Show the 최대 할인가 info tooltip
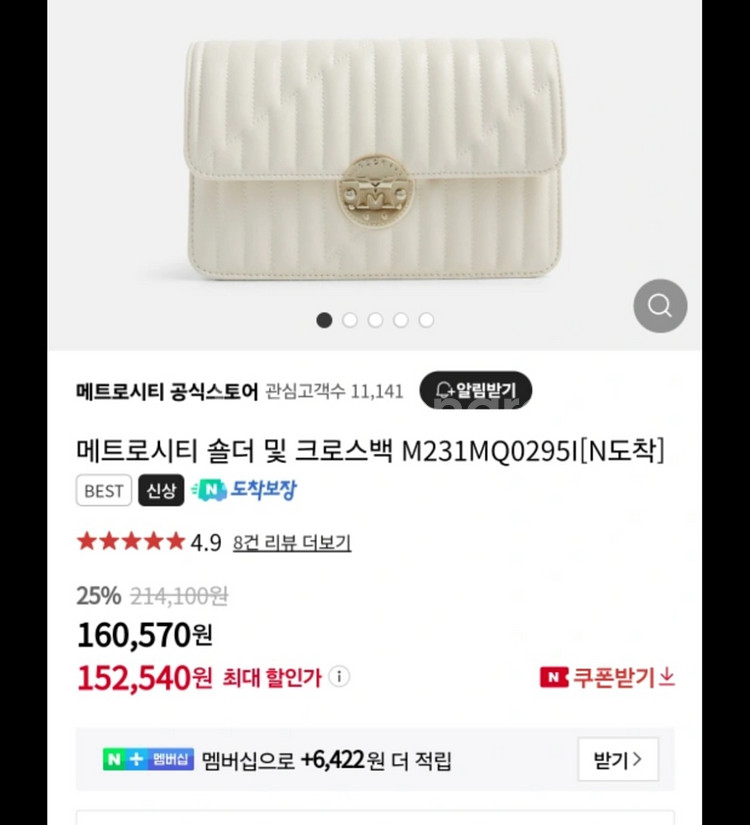This screenshot has width=750, height=825. 340,677
